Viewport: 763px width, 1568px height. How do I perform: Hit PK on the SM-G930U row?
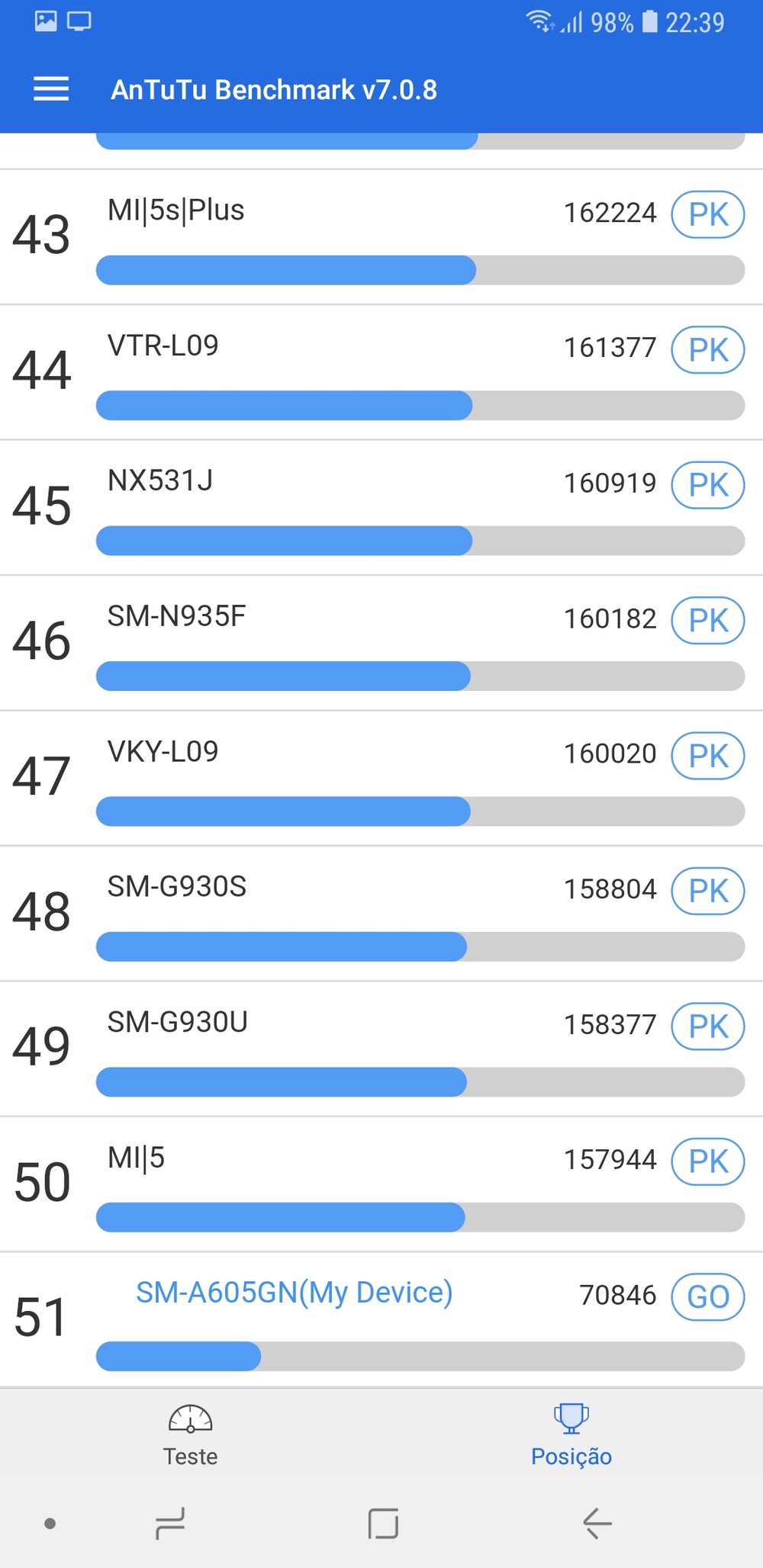pyautogui.click(x=707, y=1027)
